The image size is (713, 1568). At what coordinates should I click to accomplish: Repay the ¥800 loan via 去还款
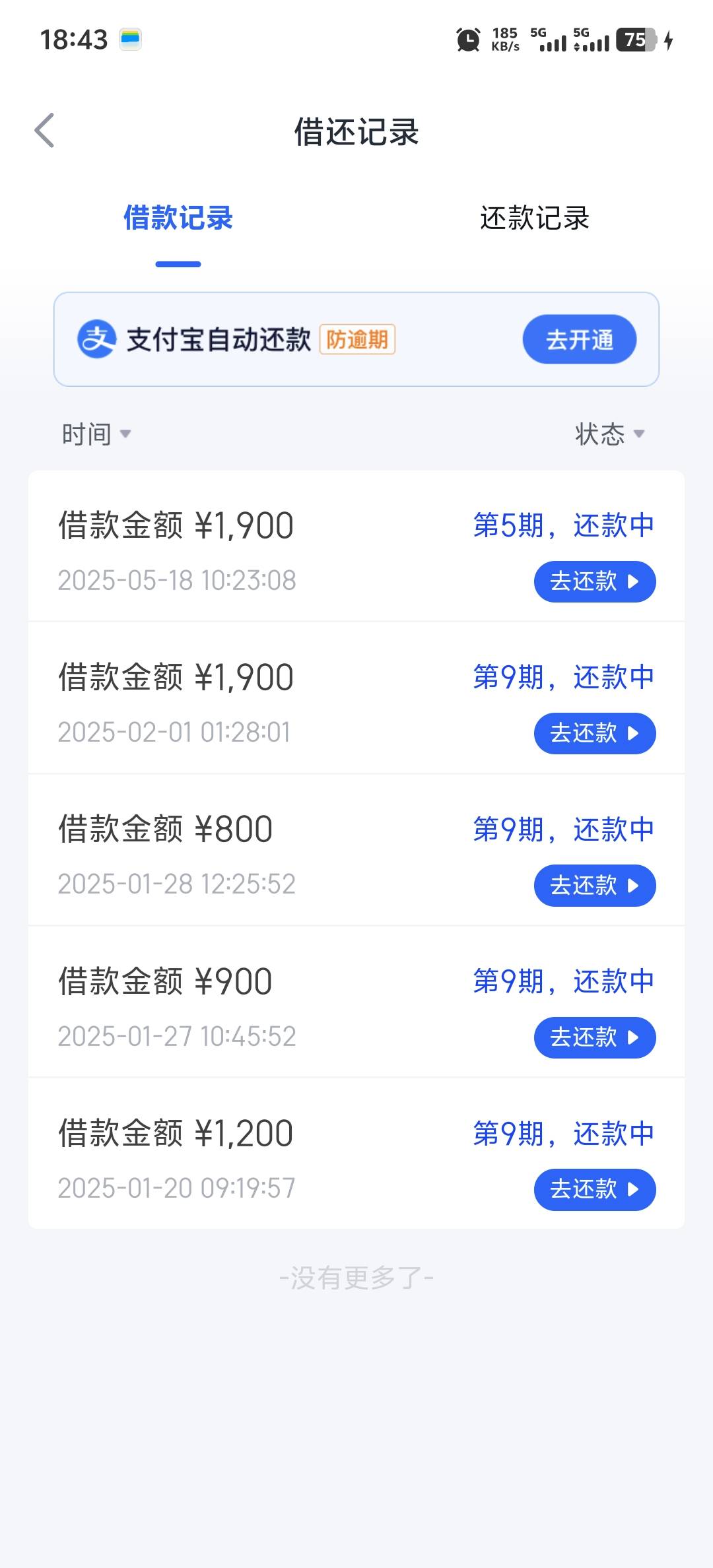pos(594,885)
